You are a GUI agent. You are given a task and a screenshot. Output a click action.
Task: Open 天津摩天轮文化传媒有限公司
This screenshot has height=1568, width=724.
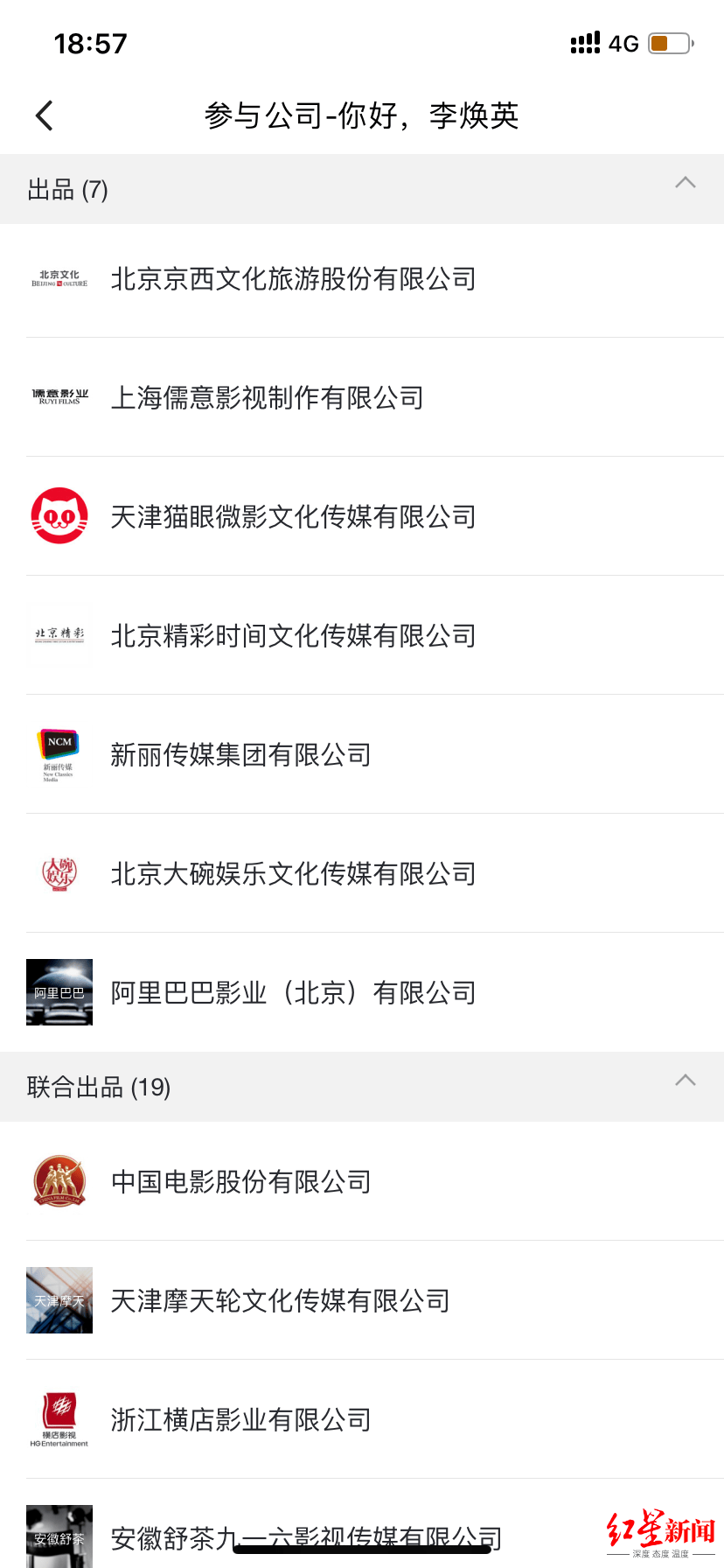(362, 1300)
